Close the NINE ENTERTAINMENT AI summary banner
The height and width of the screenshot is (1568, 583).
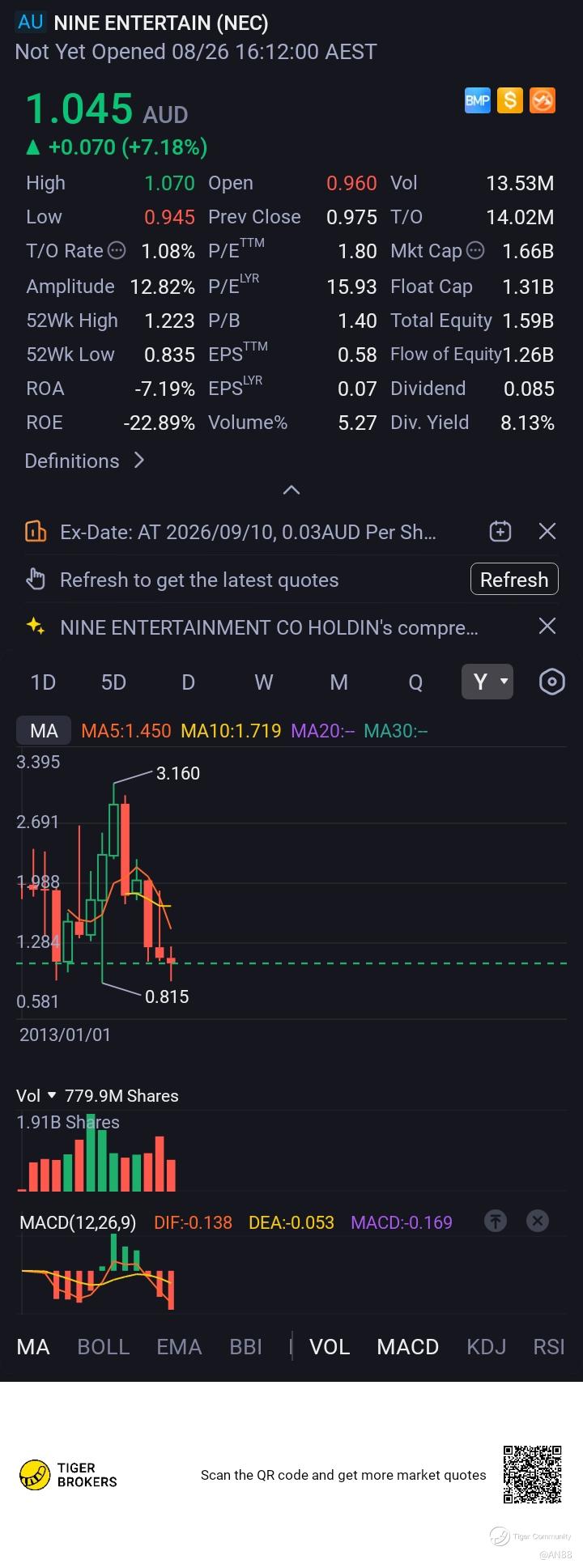(x=547, y=626)
